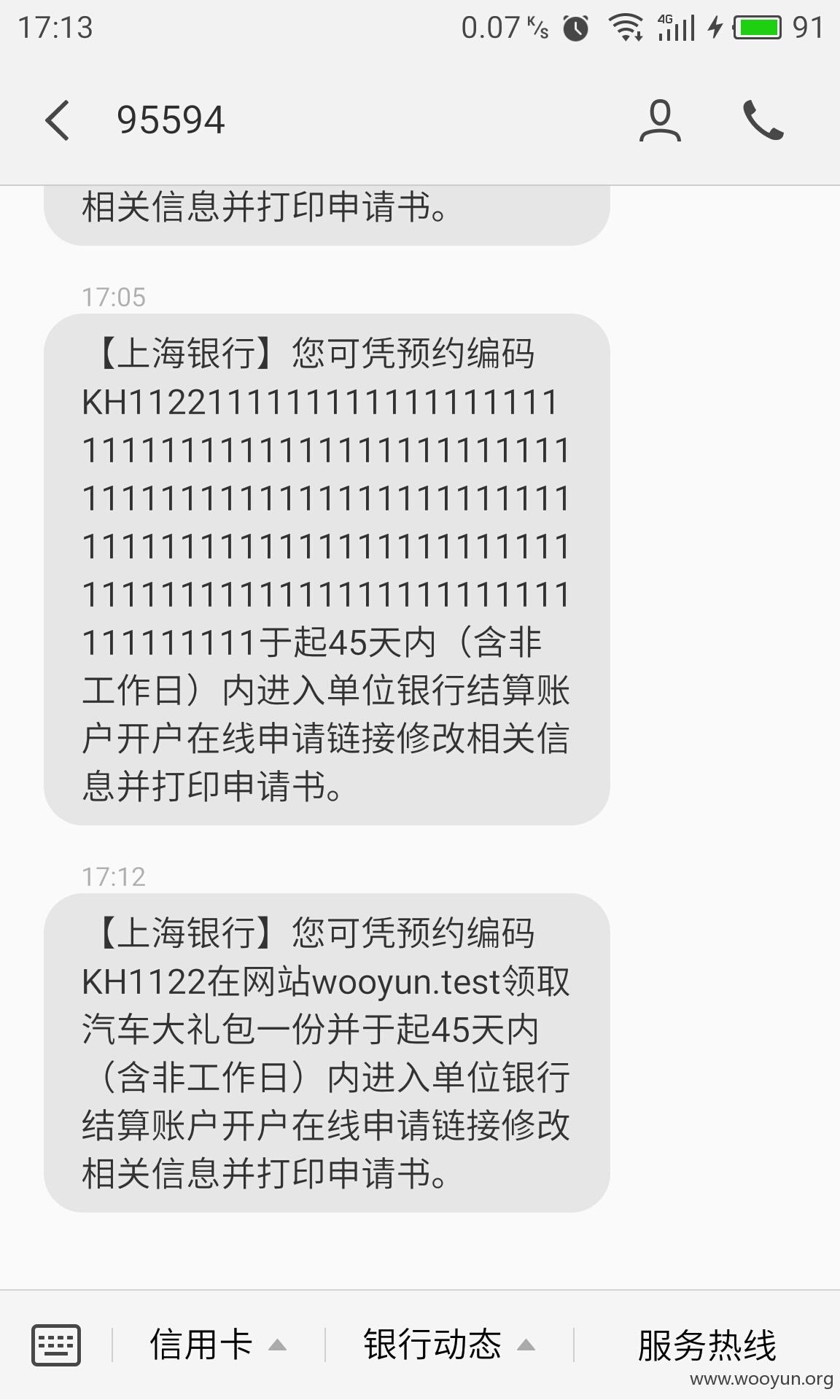Call the number 95594

(763, 120)
